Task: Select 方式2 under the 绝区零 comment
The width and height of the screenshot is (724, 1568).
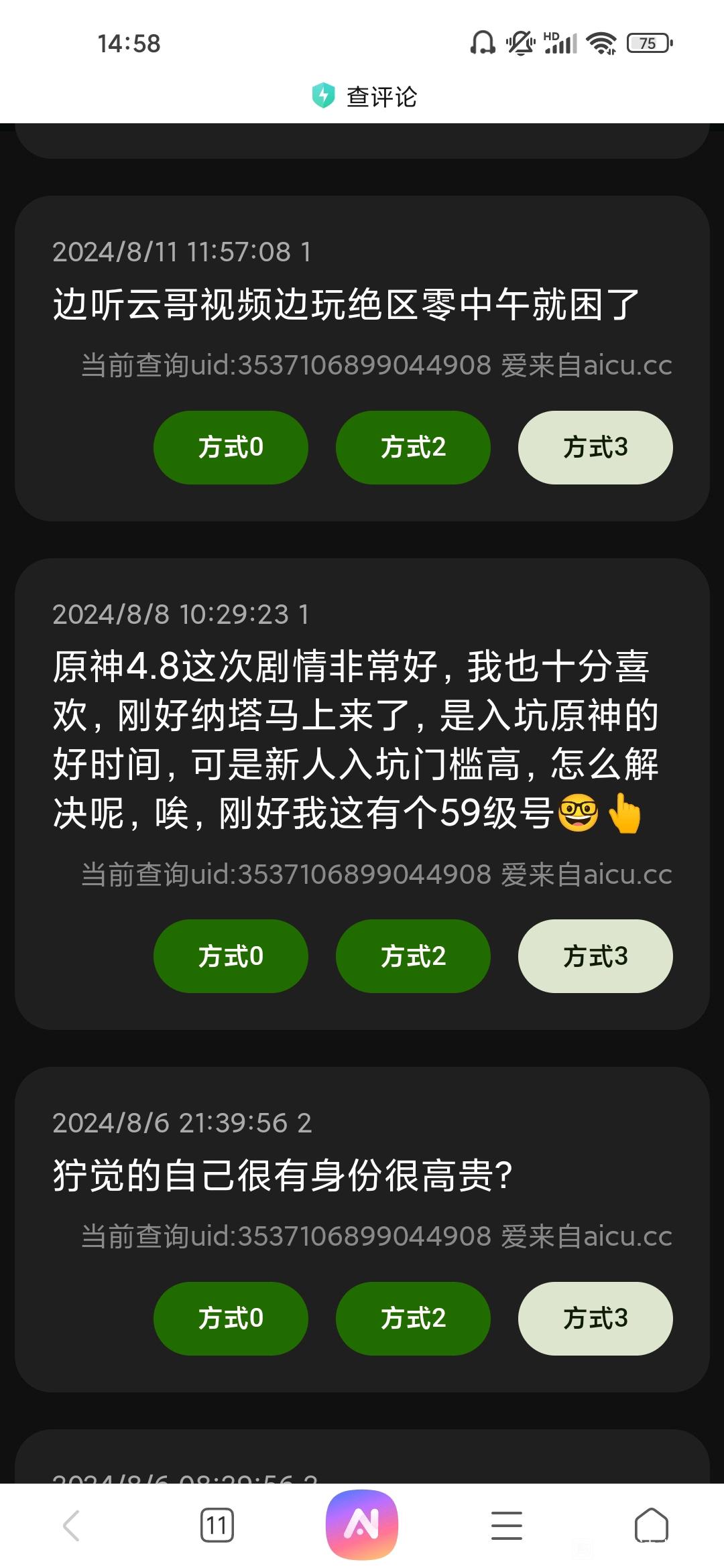Action: point(413,448)
